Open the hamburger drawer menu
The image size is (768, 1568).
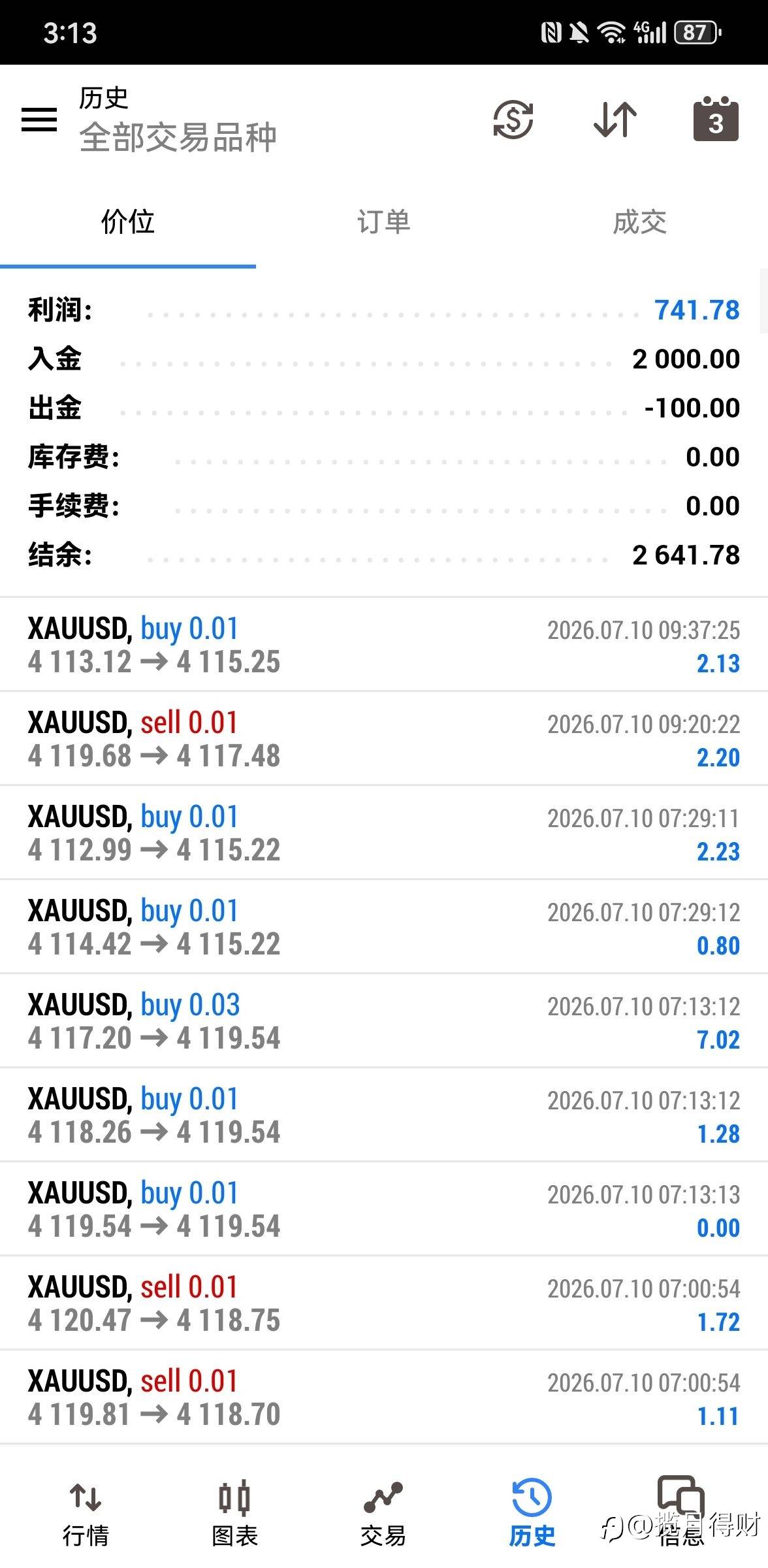click(39, 120)
